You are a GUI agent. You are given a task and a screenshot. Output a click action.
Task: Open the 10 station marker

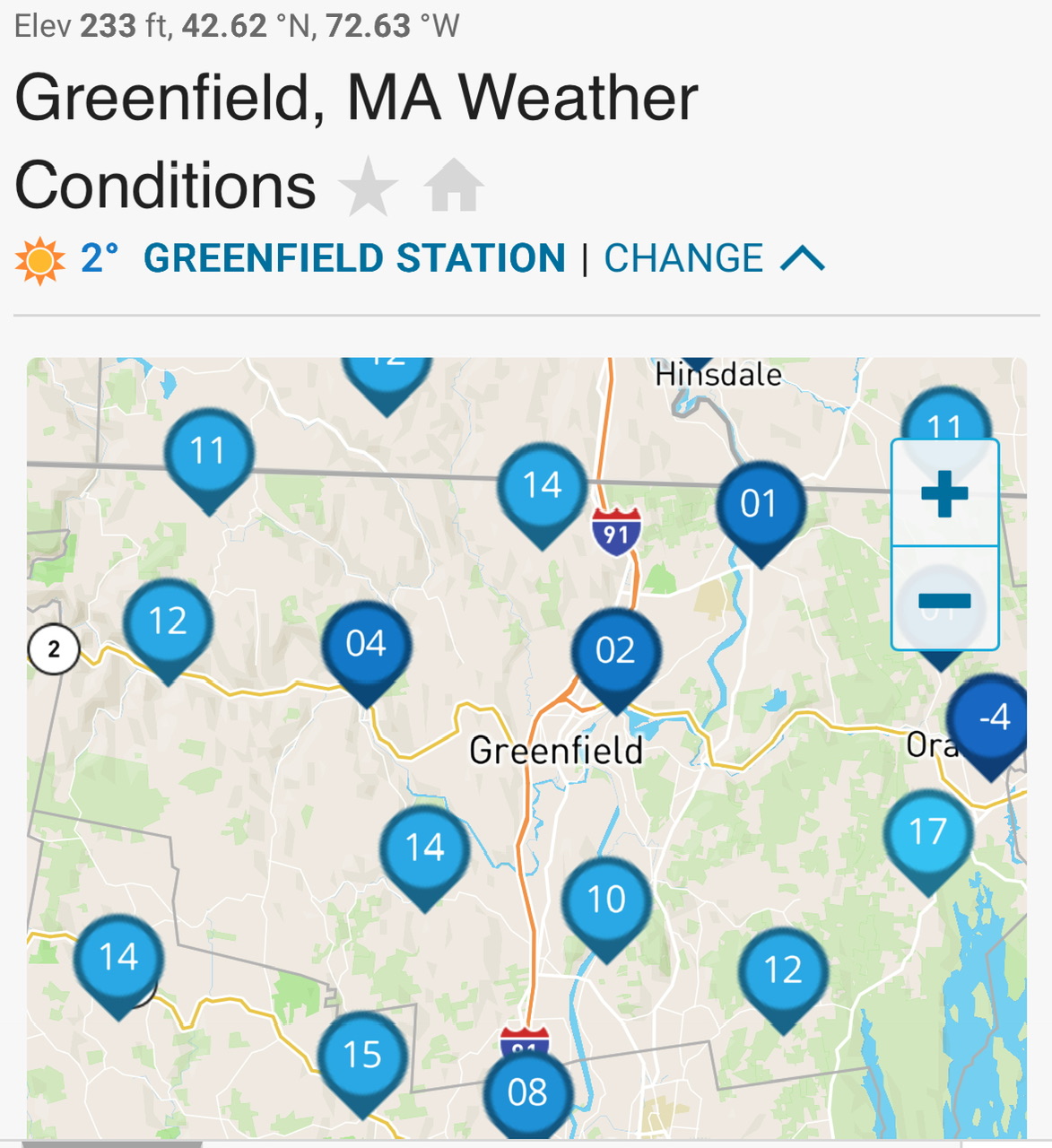(606, 900)
